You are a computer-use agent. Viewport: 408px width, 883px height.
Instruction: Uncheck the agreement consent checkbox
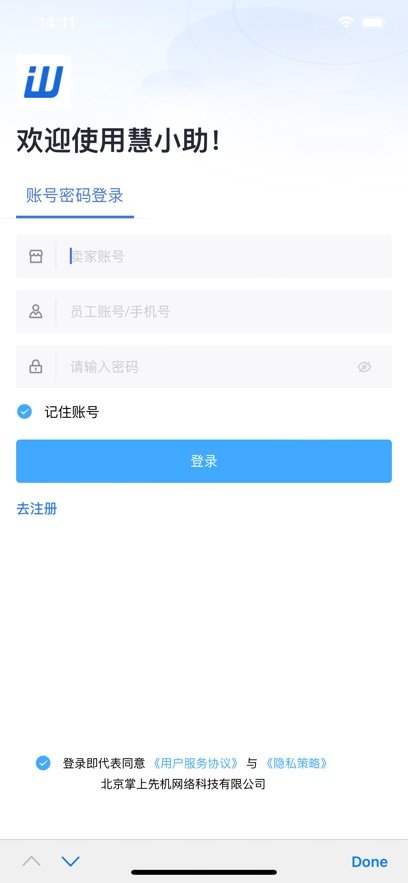[x=43, y=763]
